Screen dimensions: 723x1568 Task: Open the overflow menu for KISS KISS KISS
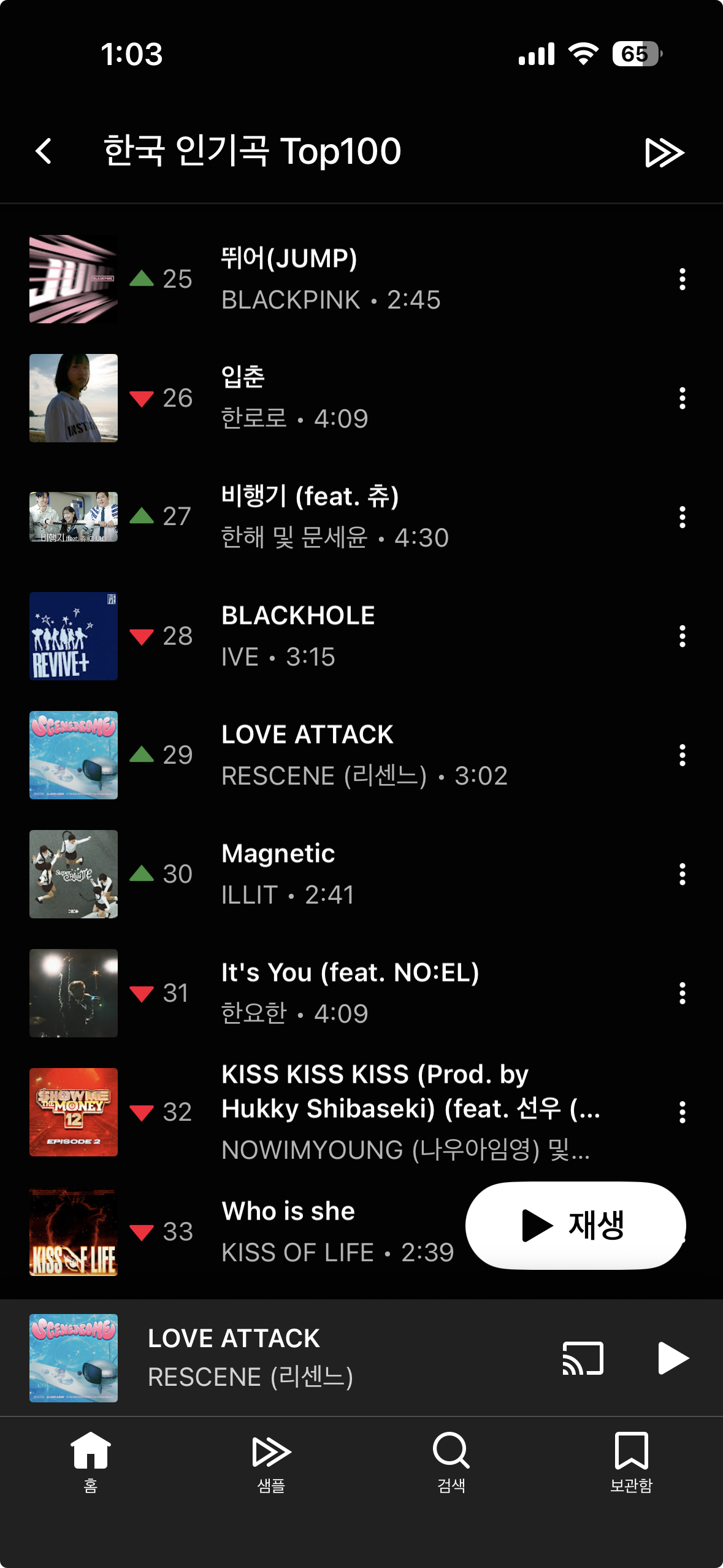(682, 1112)
